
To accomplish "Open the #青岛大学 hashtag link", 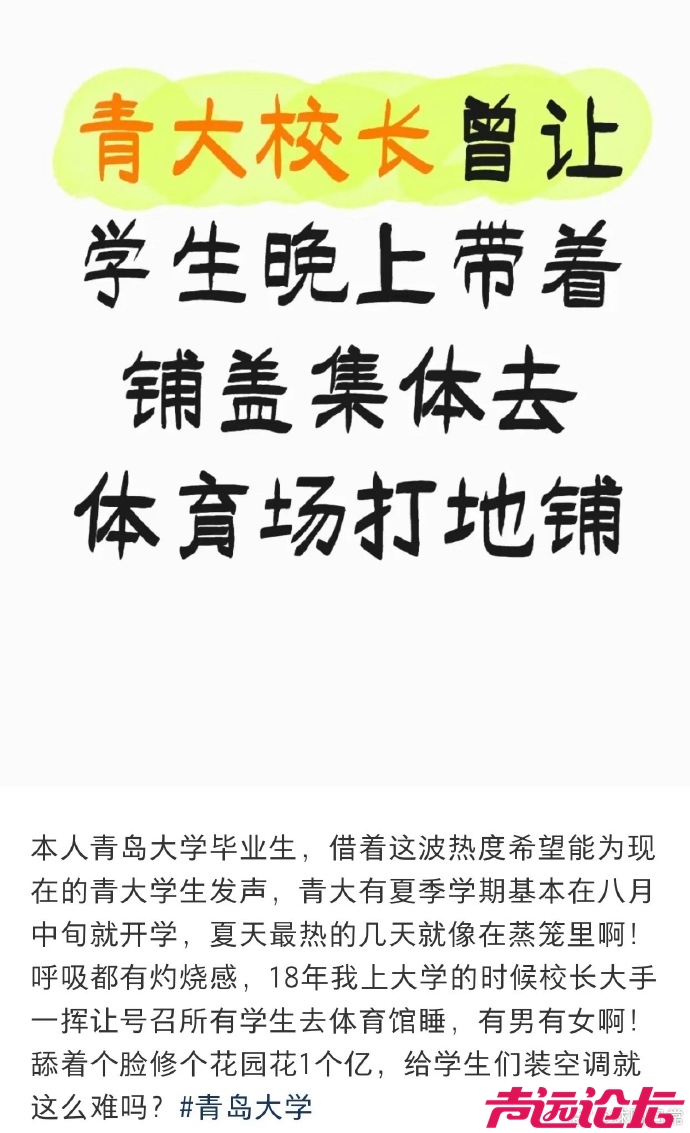I will (246, 1107).
